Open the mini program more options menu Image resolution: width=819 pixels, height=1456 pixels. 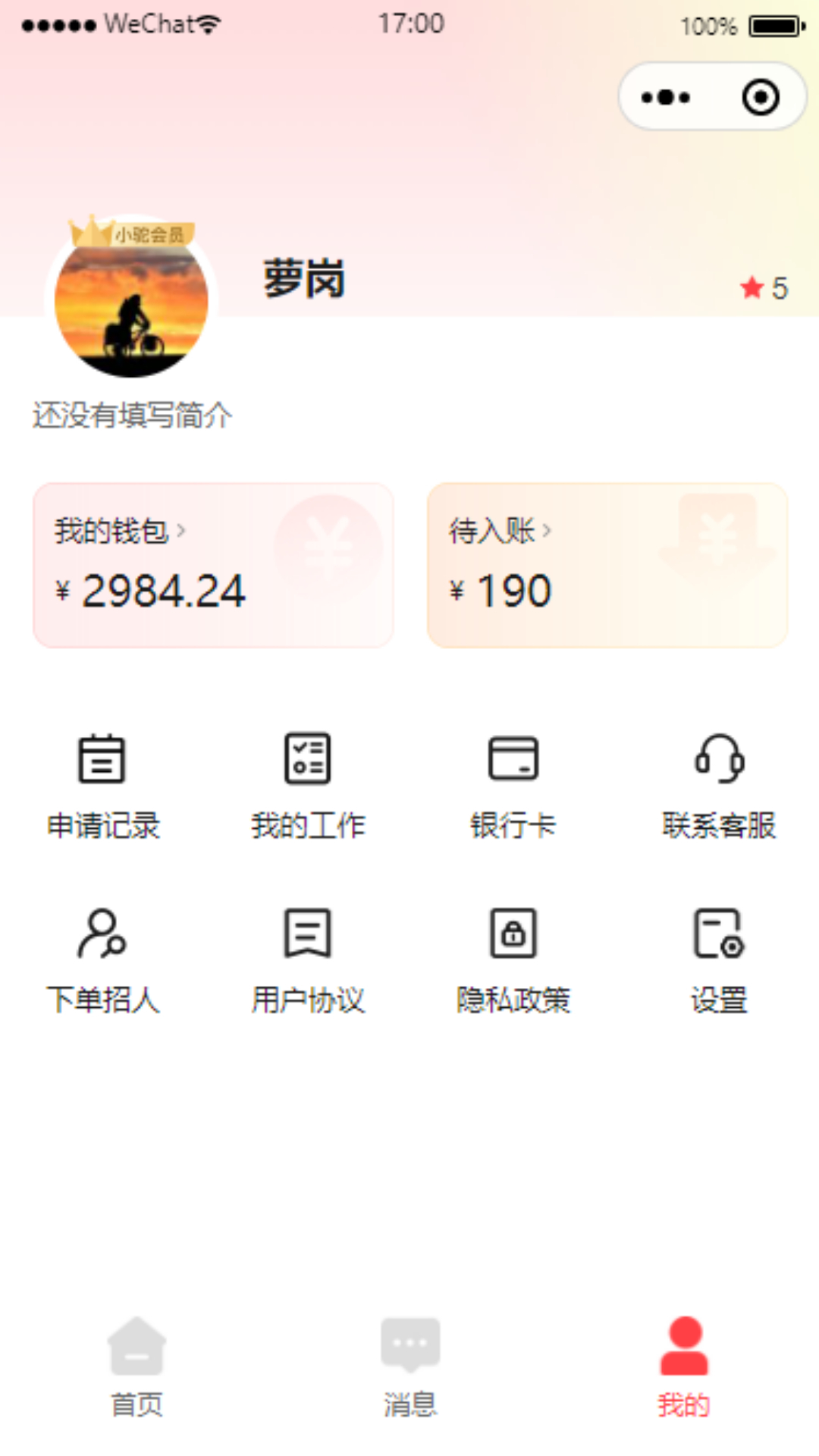pyautogui.click(x=666, y=97)
